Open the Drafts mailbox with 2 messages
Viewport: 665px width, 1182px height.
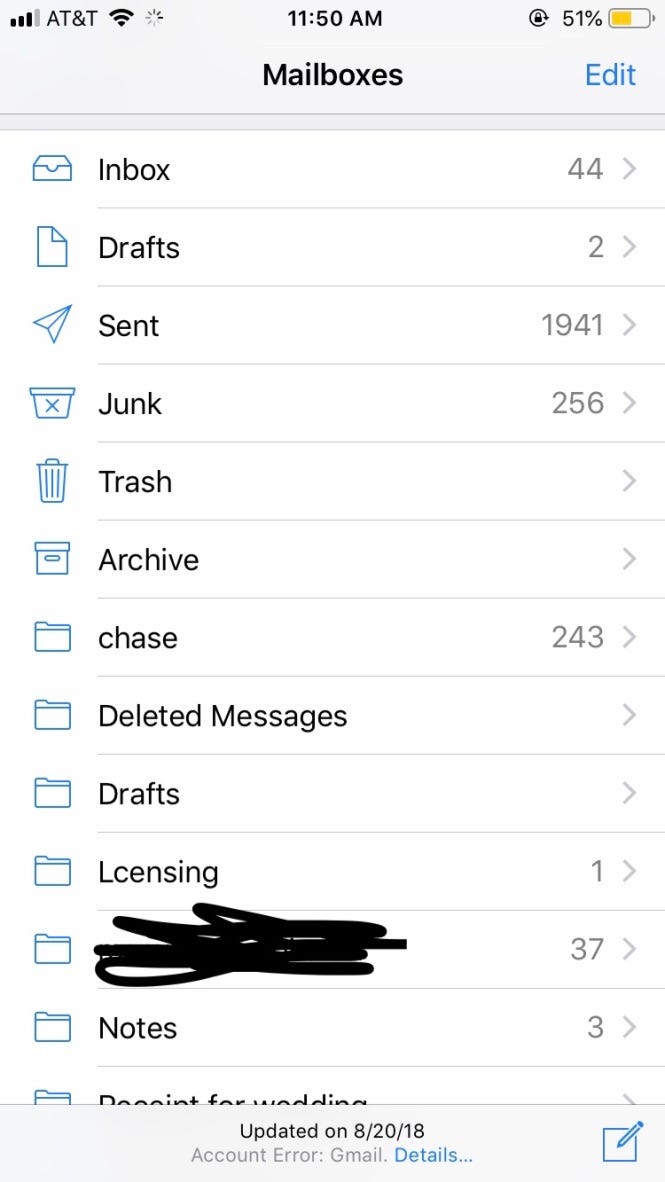tap(332, 247)
